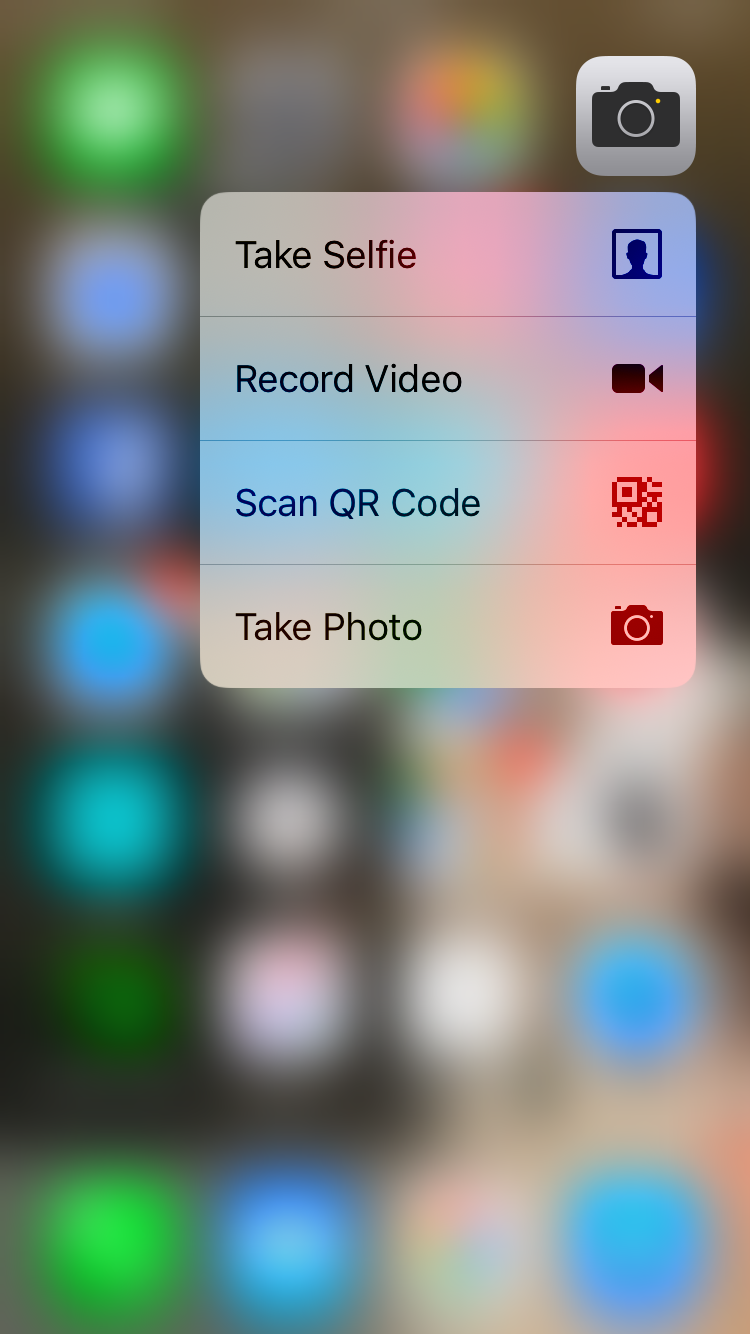Tap the Take Selfie text label
Viewport: 750px width, 1334px height.
click(326, 254)
